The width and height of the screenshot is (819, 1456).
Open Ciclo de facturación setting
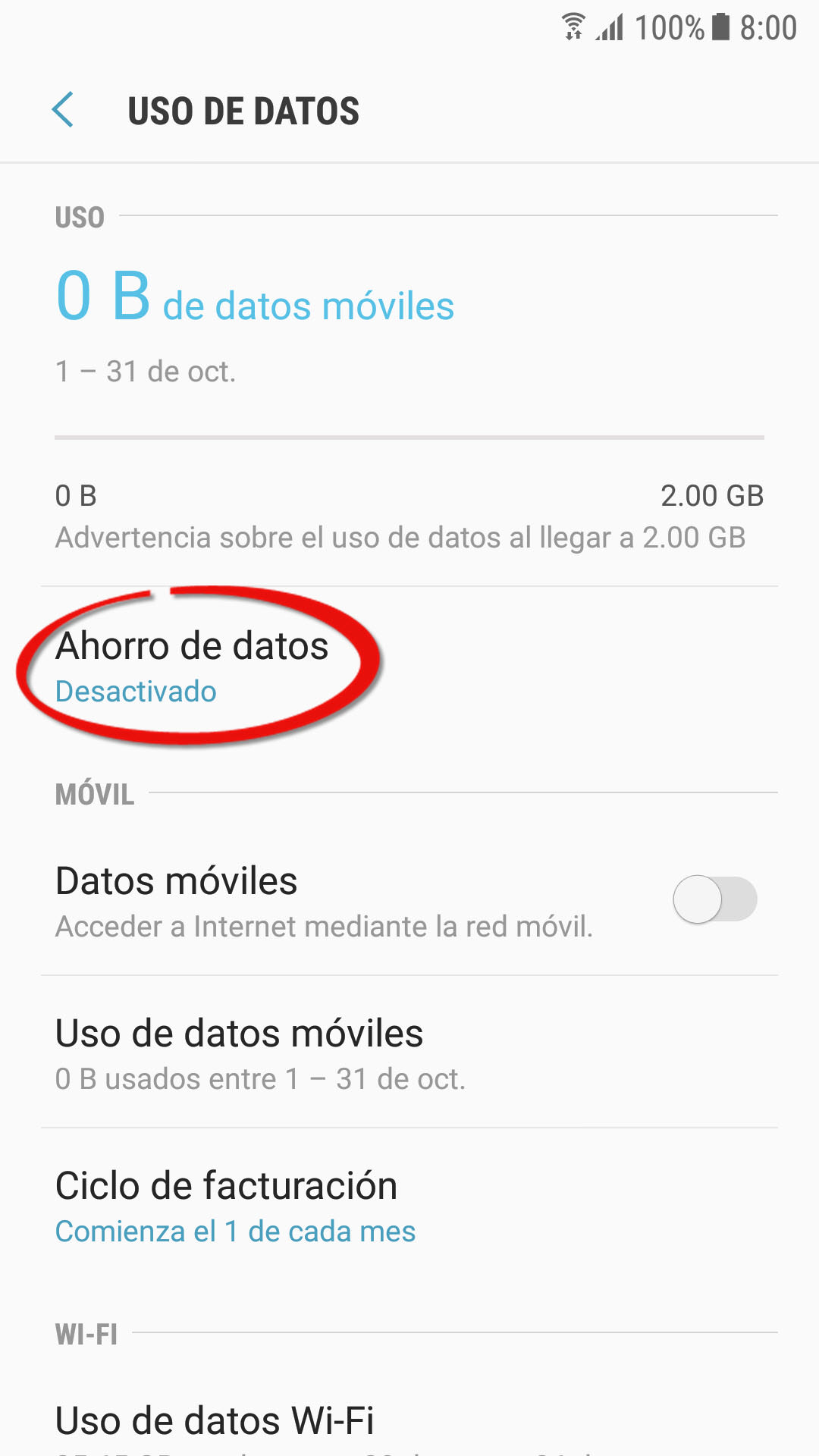(x=409, y=1205)
